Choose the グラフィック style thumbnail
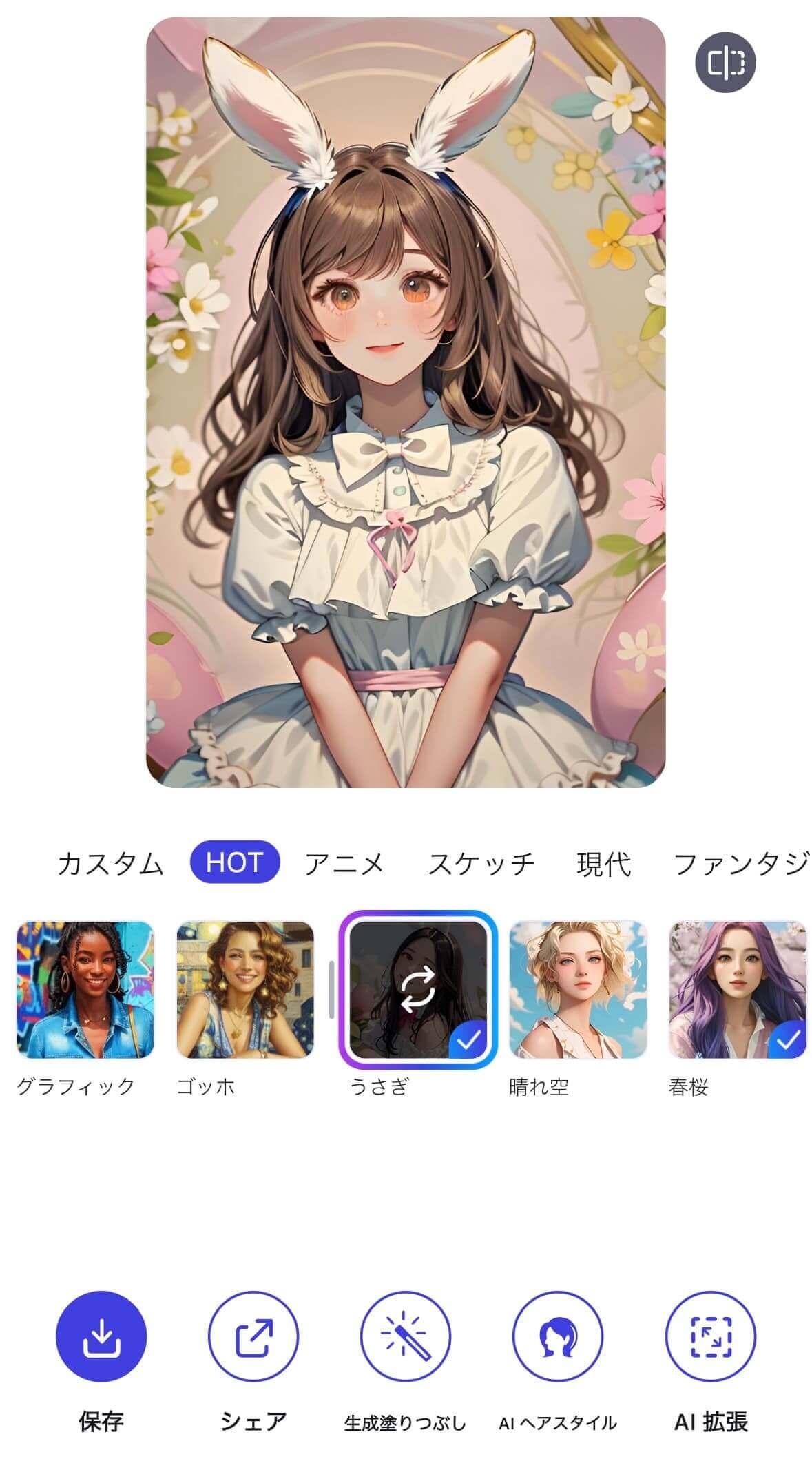Screen dimensions: 812x1461 85,990
